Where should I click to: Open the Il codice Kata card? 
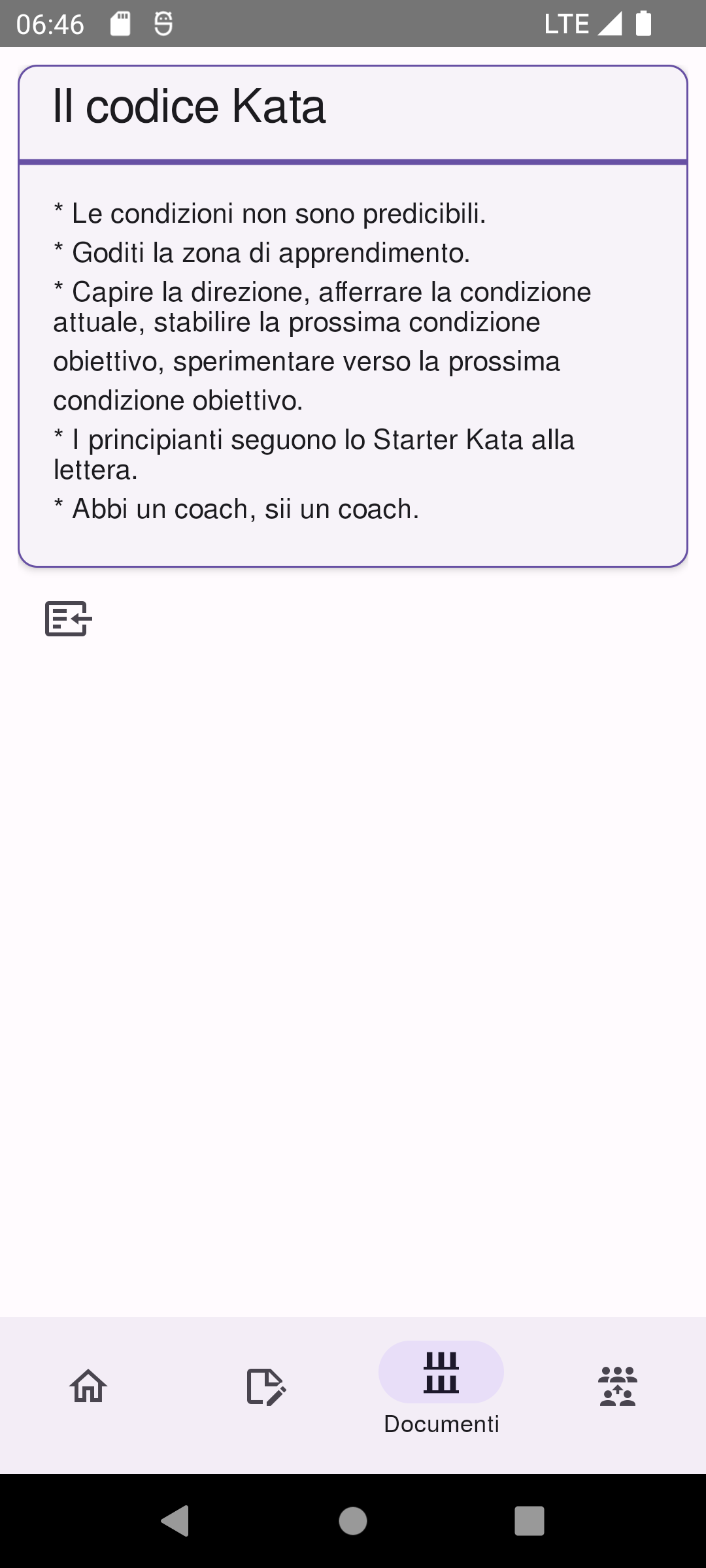[x=353, y=316]
